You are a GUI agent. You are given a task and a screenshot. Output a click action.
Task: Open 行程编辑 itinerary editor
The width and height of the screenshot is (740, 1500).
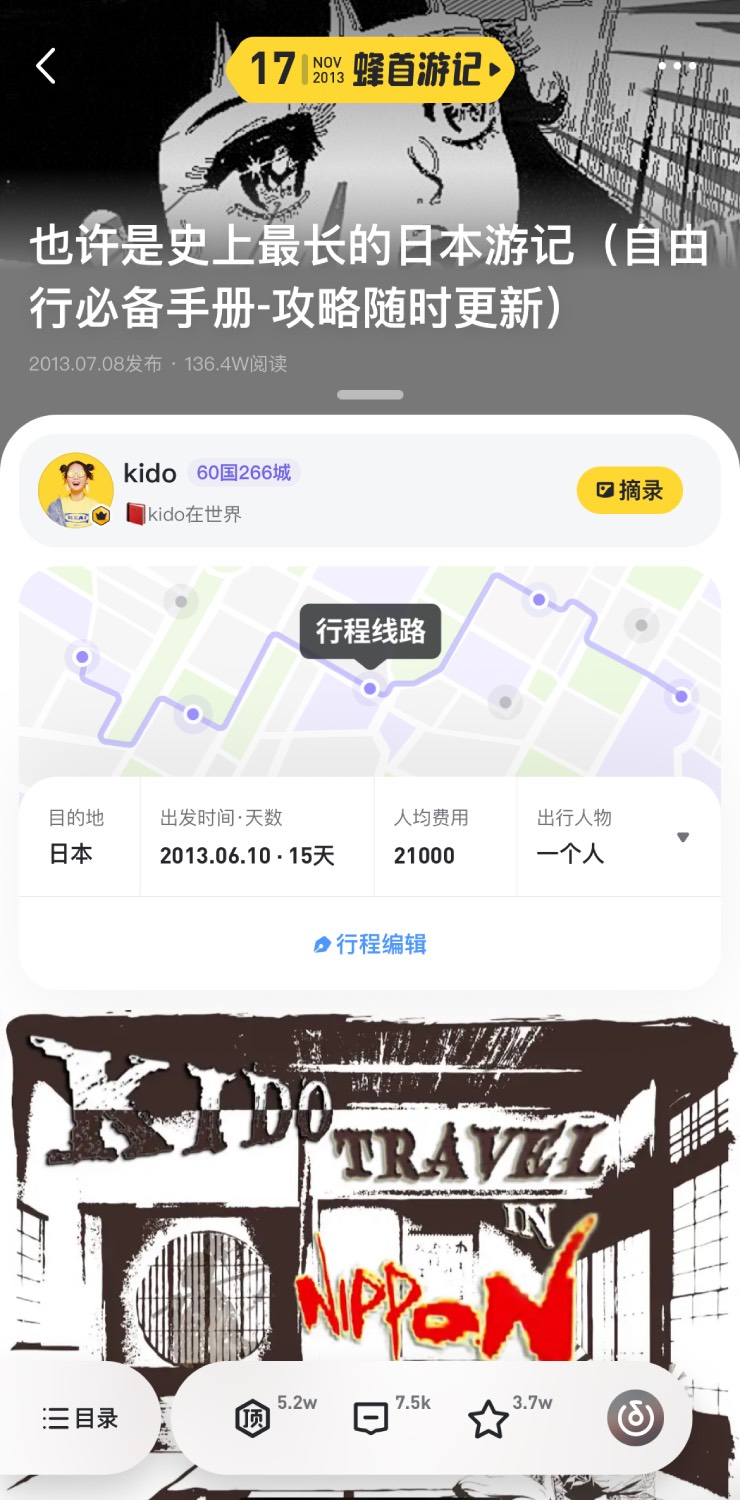[370, 944]
